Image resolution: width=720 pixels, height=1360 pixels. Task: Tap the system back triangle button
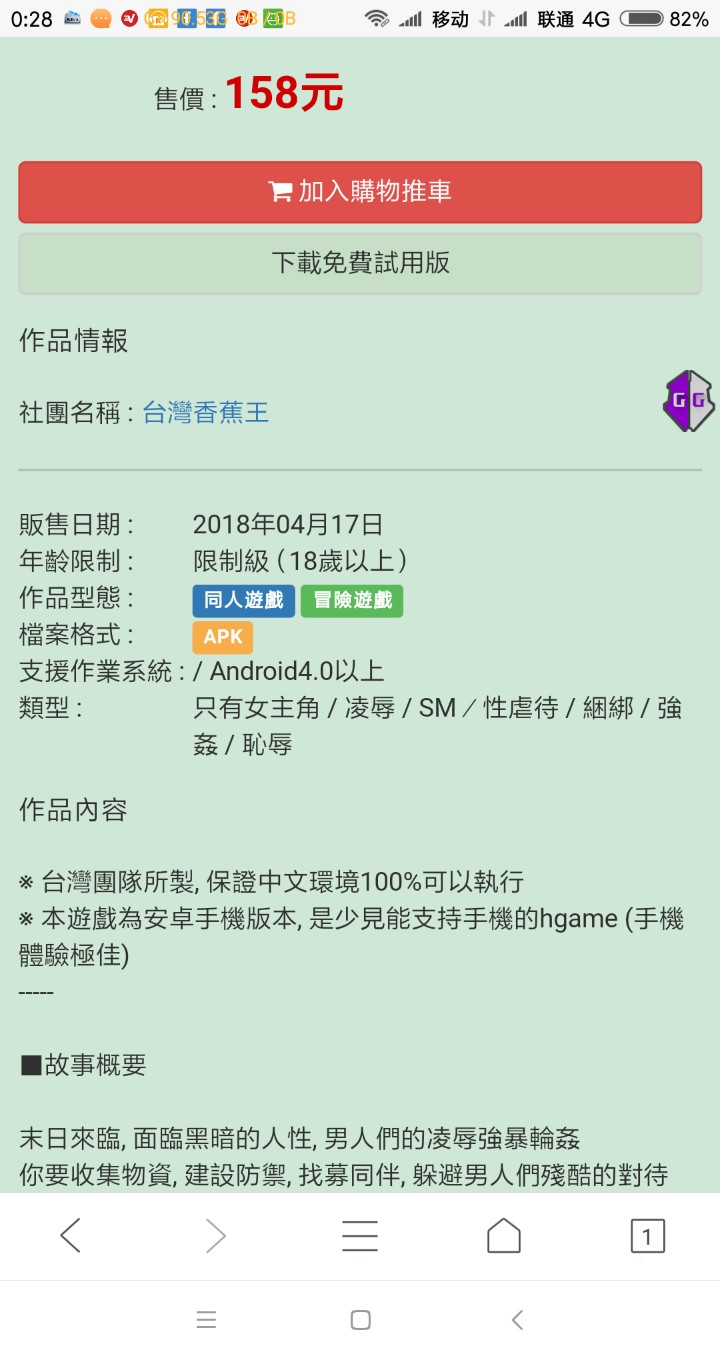517,1320
